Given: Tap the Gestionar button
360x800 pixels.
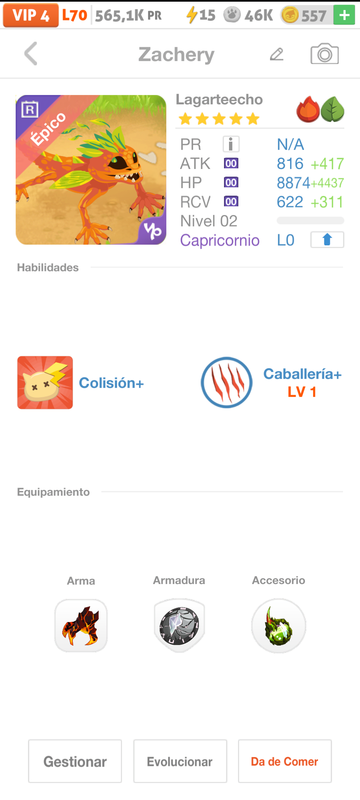Looking at the screenshot, I should click(75, 761).
